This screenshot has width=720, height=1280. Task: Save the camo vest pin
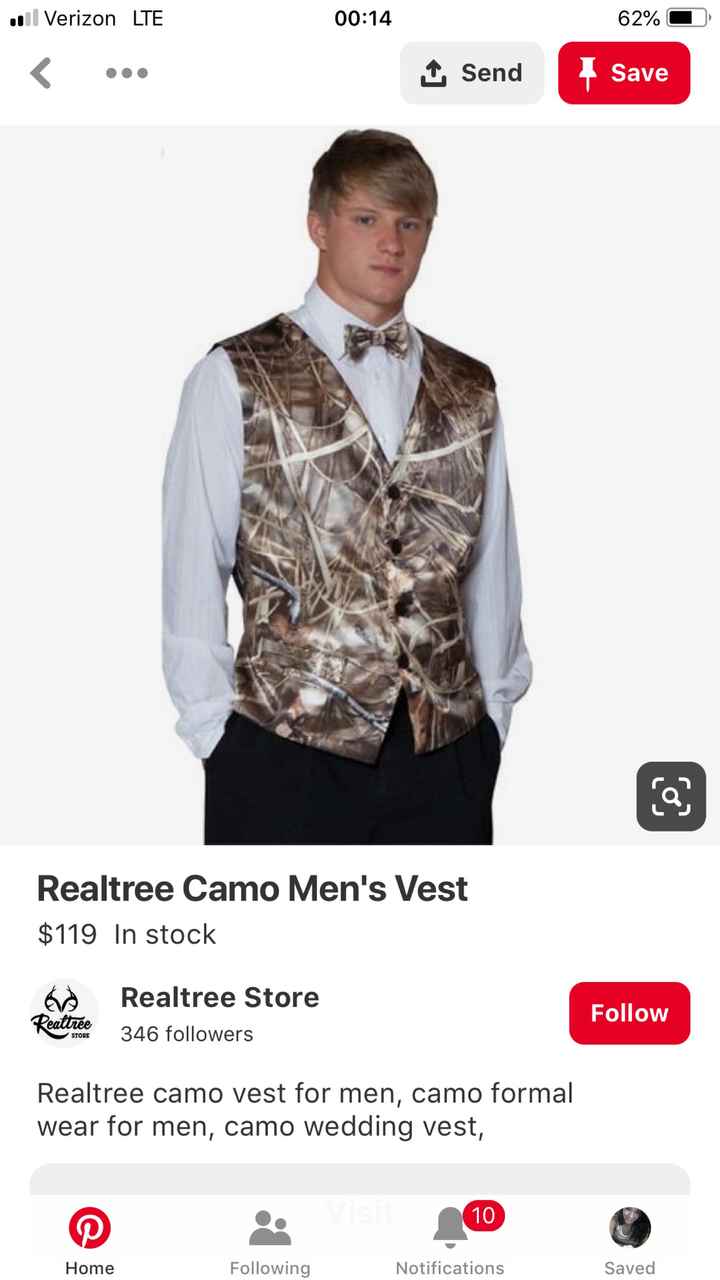[x=624, y=73]
